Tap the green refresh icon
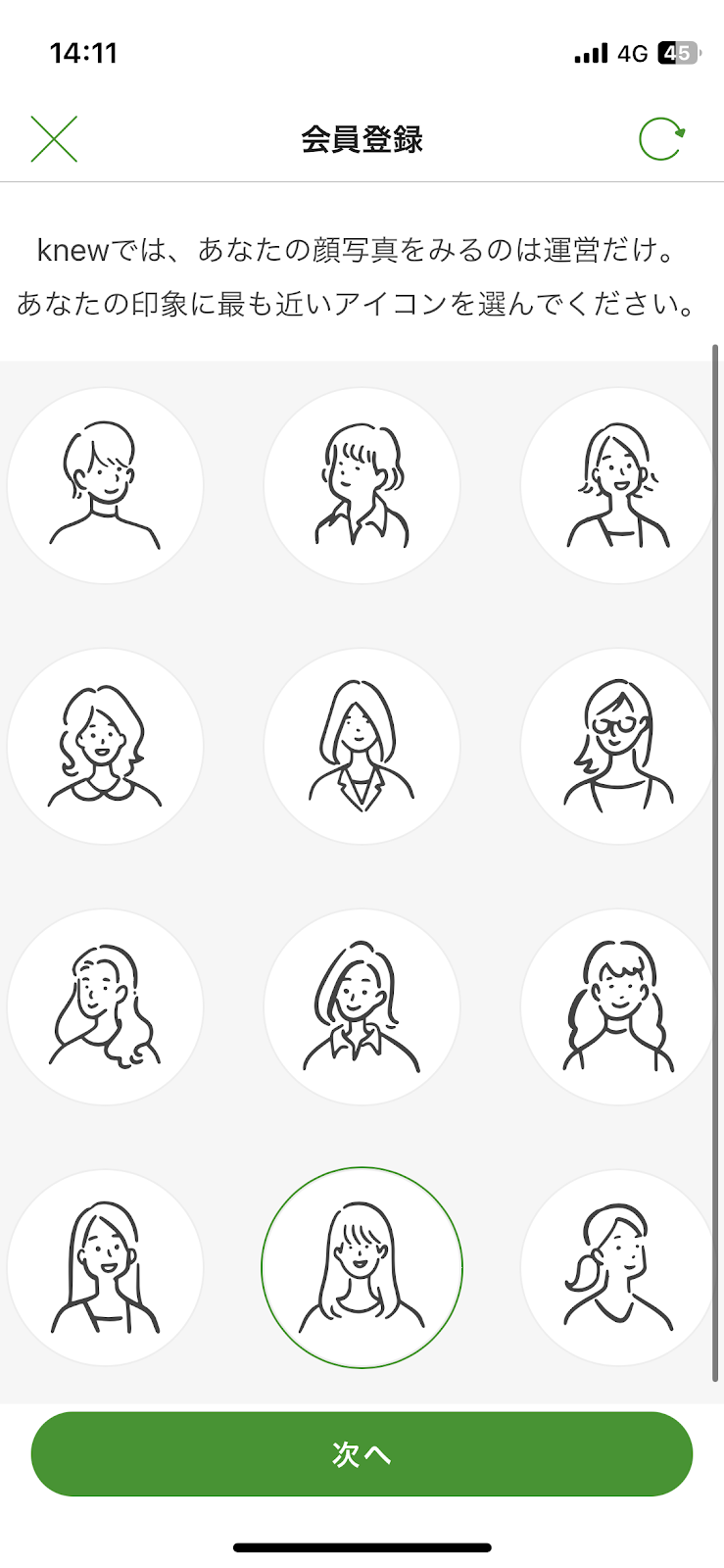724x1568 pixels. (x=661, y=139)
